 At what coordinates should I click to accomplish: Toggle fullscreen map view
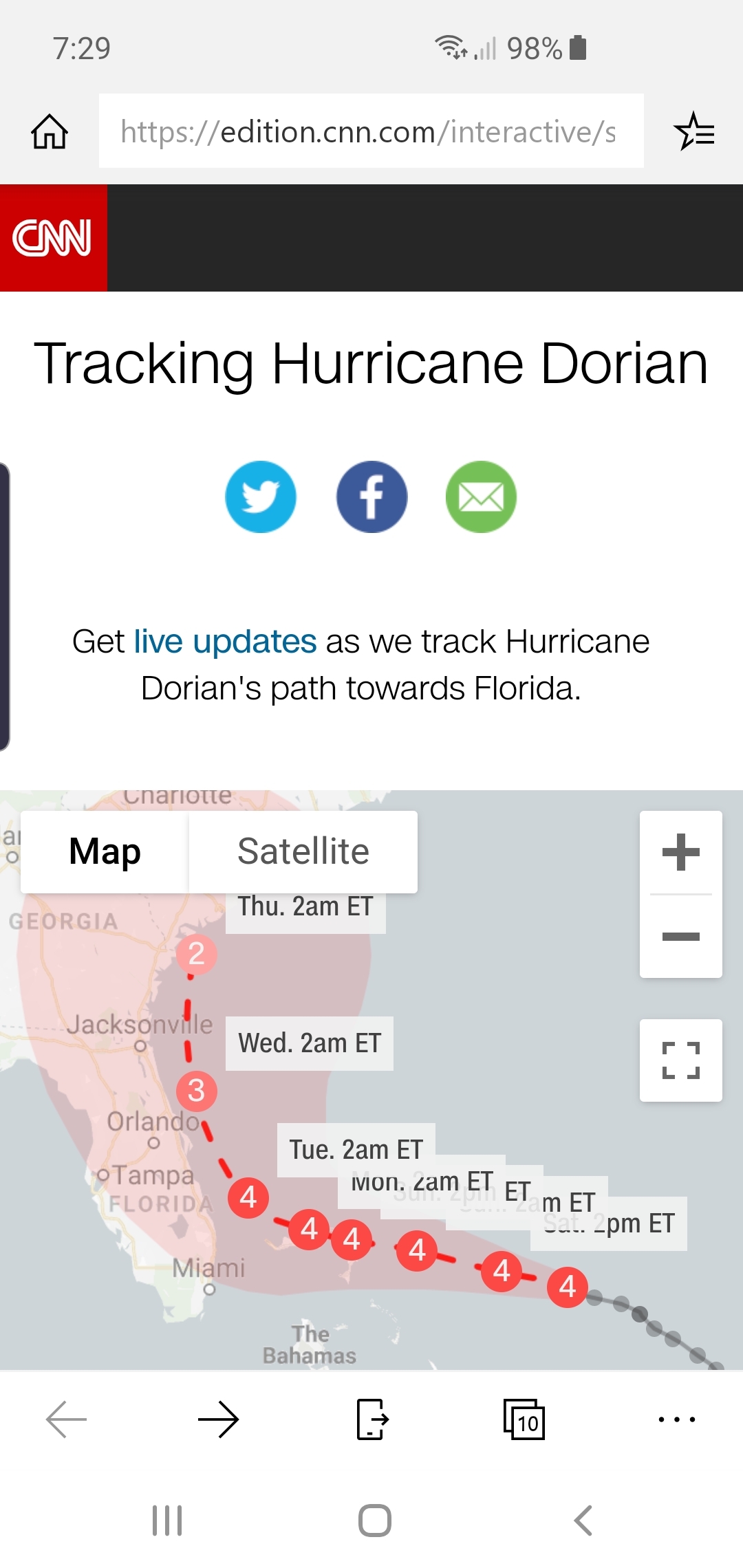(x=681, y=1060)
